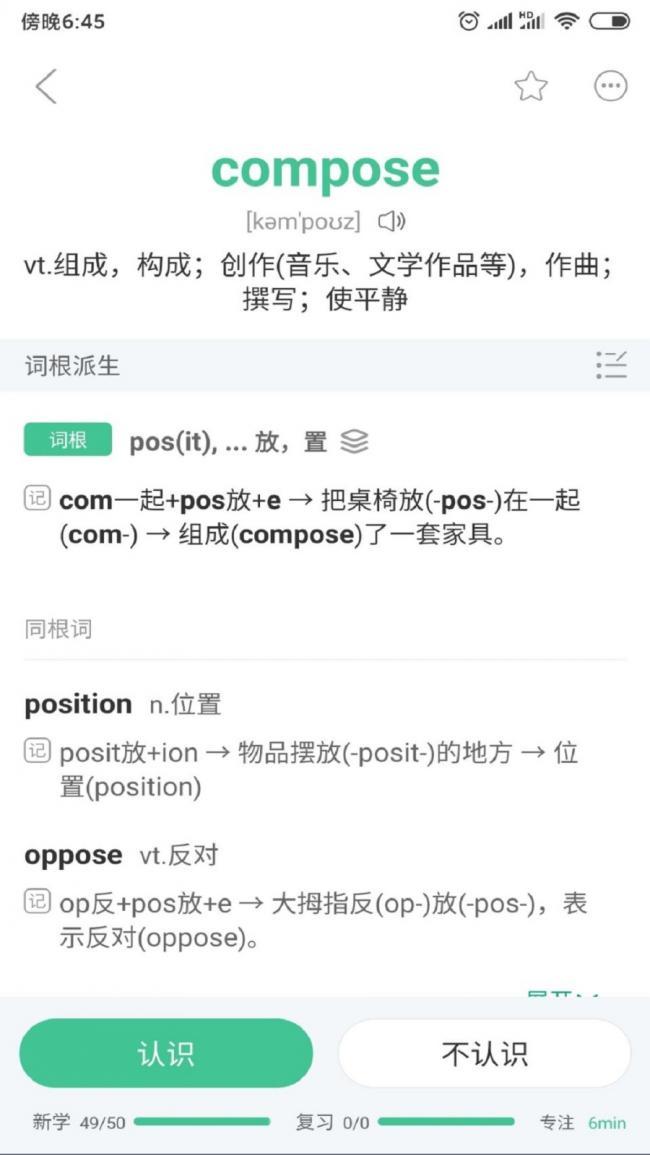650x1155 pixels.
Task: Open the related word position
Action: (x=78, y=704)
